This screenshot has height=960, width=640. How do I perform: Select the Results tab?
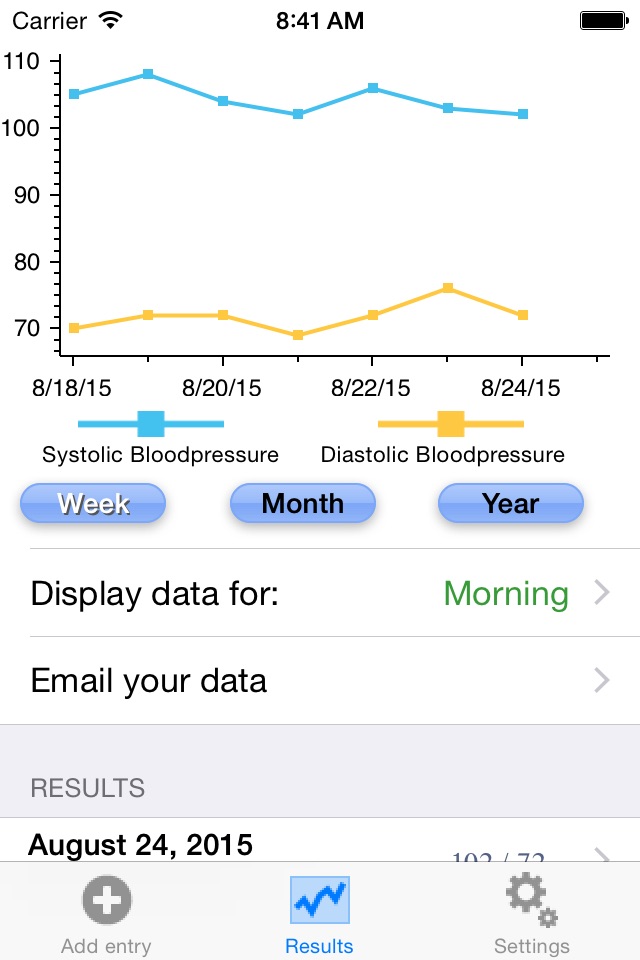(319, 912)
